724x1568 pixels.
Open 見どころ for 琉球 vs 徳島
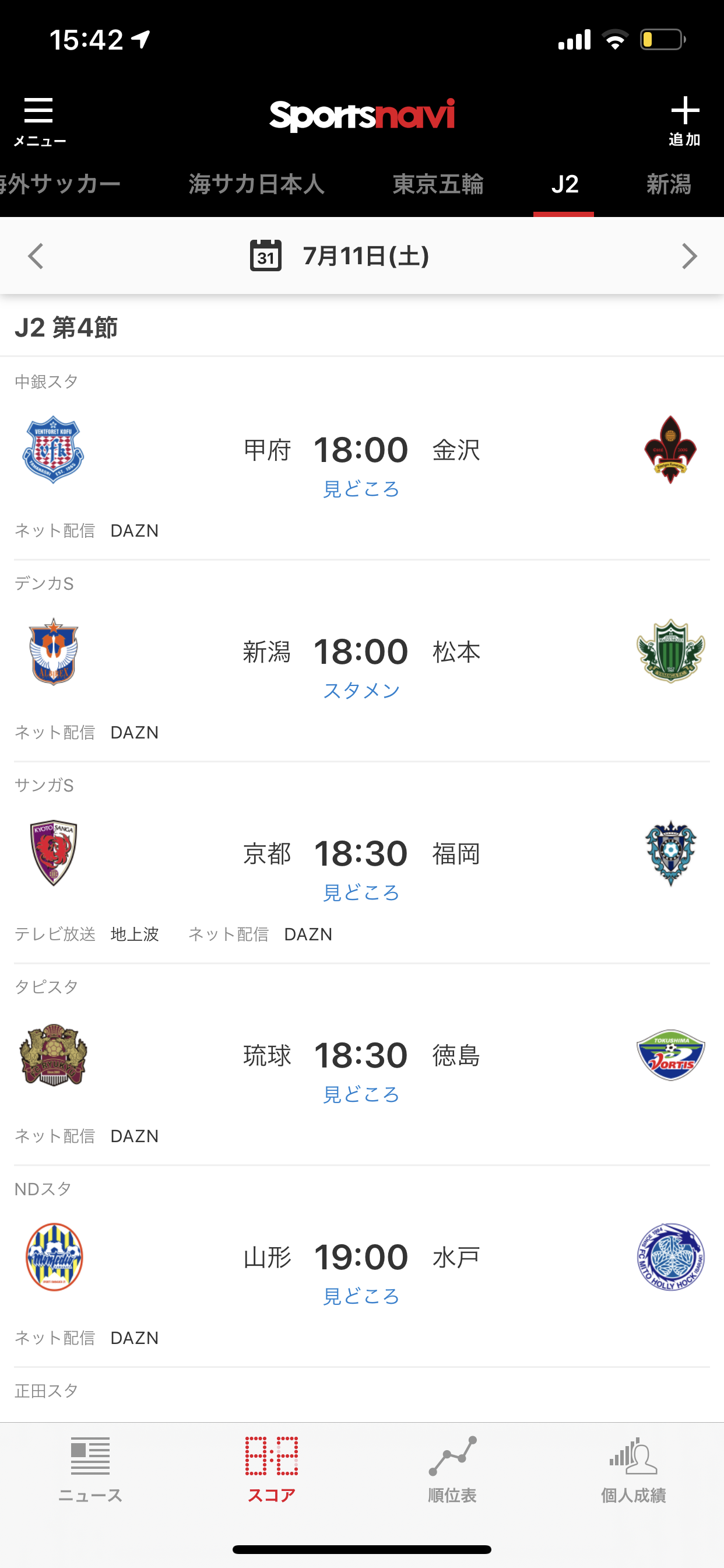point(361,1094)
